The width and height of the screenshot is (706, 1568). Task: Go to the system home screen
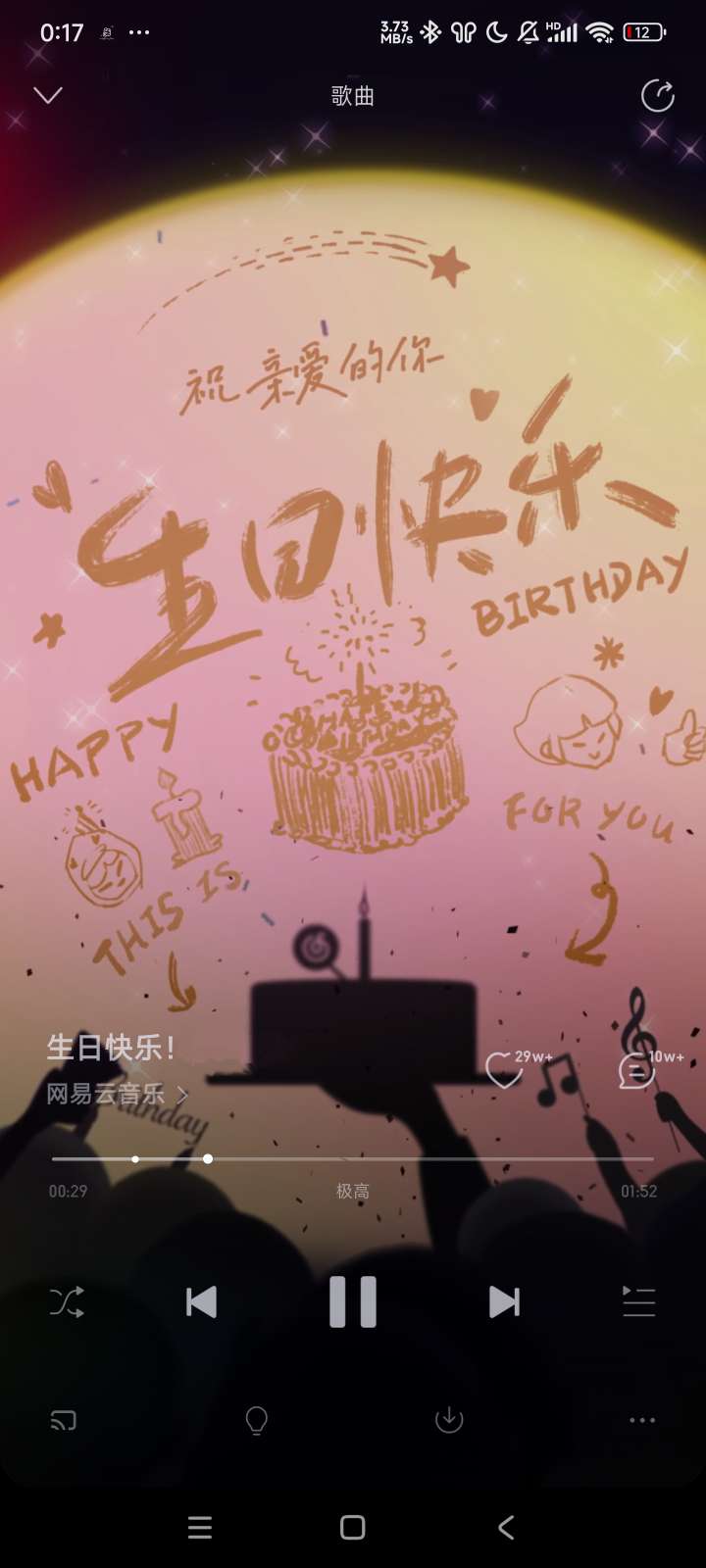353,1527
